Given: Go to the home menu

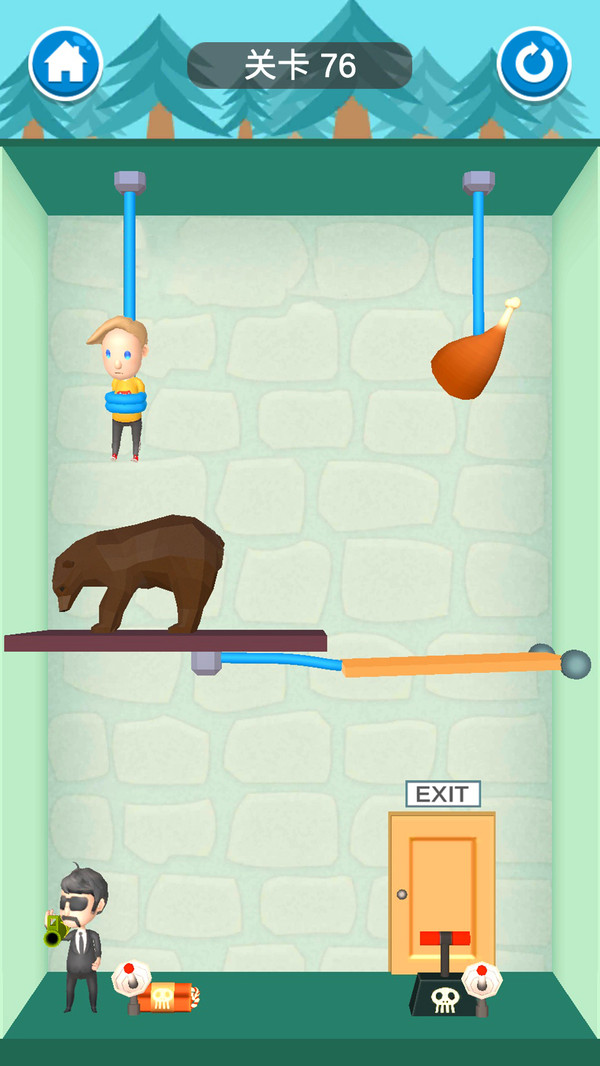Looking at the screenshot, I should click(x=66, y=64).
